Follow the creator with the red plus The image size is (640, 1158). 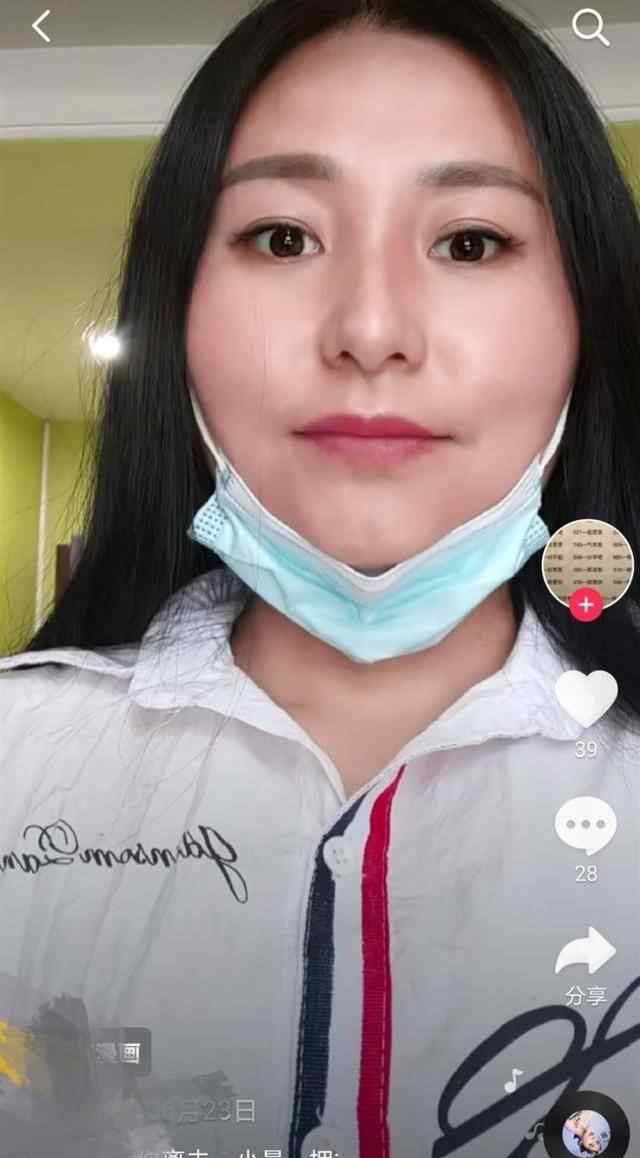(586, 605)
